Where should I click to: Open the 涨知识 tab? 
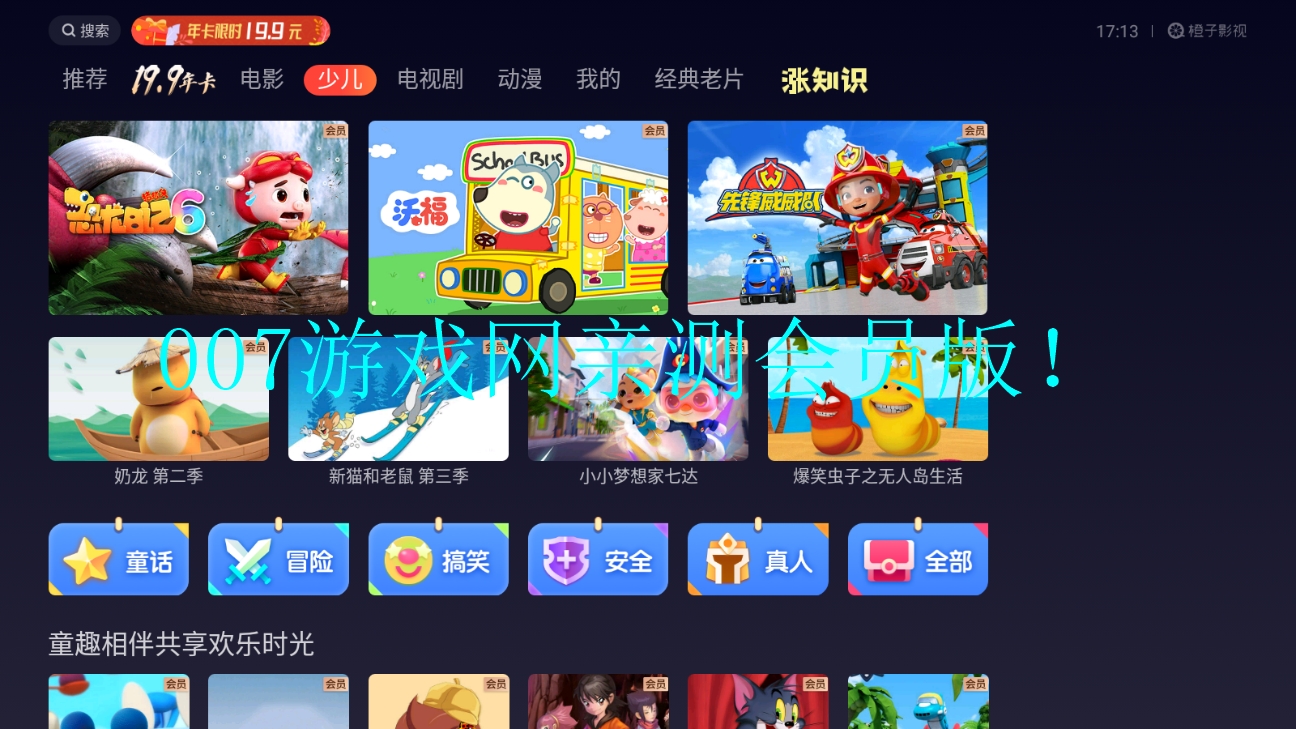824,80
